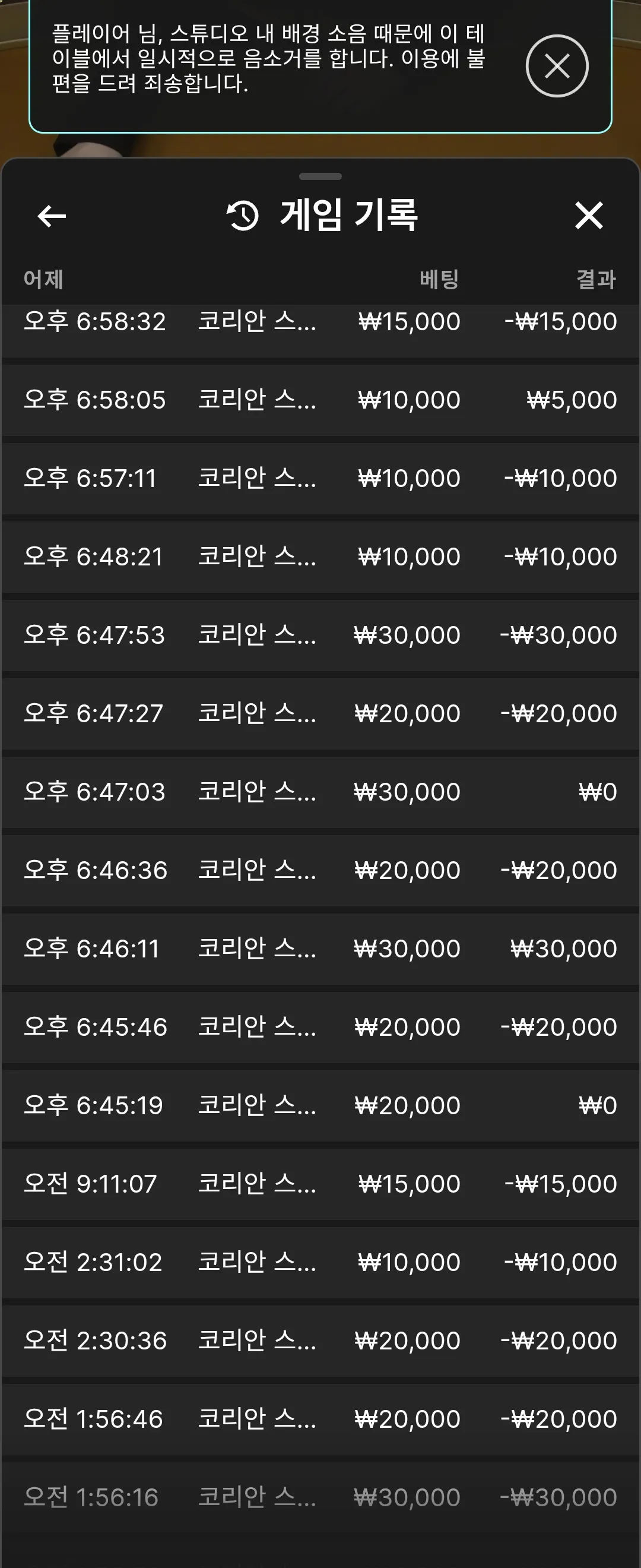View the 오후 6:57:11 bet details
641x1568 pixels.
(x=320, y=479)
